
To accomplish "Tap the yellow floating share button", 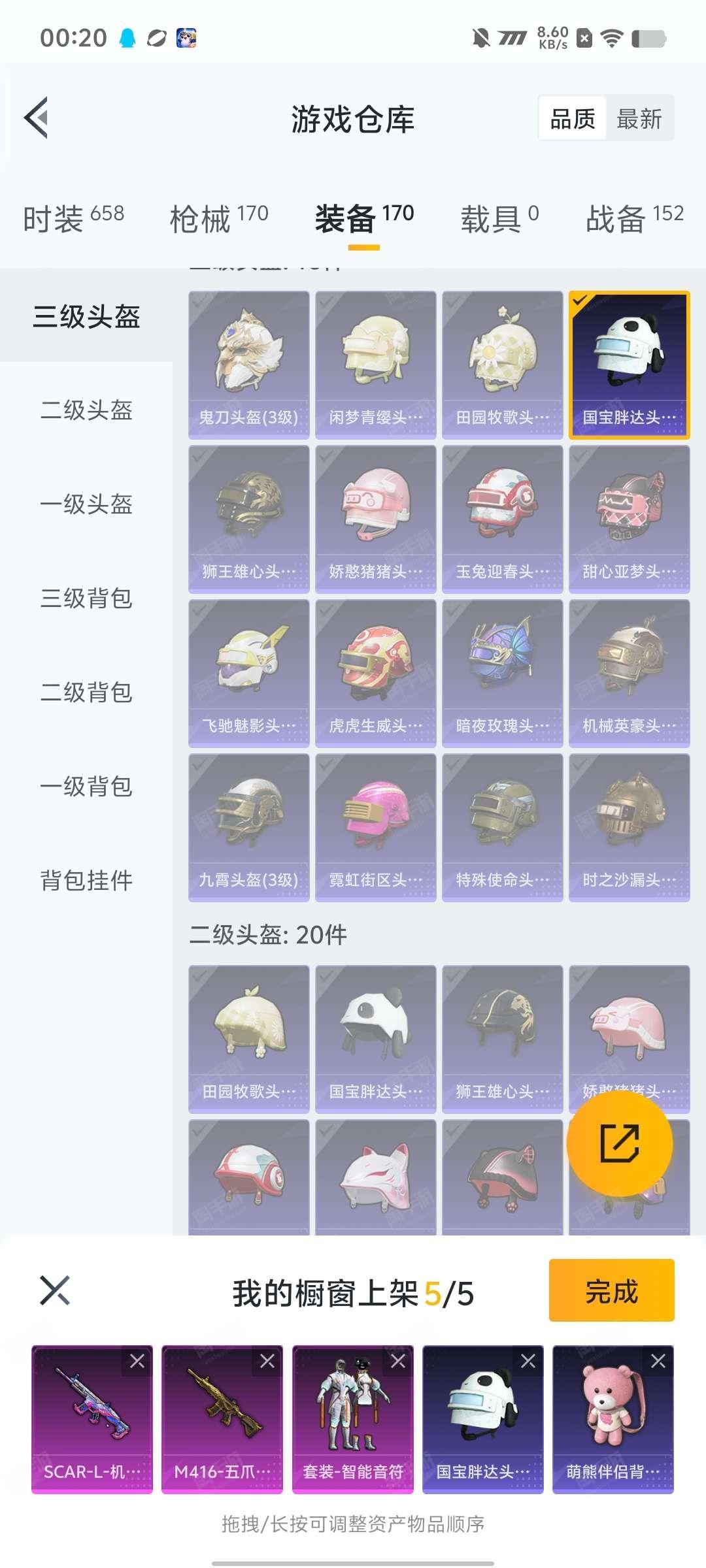I will coord(619,1143).
